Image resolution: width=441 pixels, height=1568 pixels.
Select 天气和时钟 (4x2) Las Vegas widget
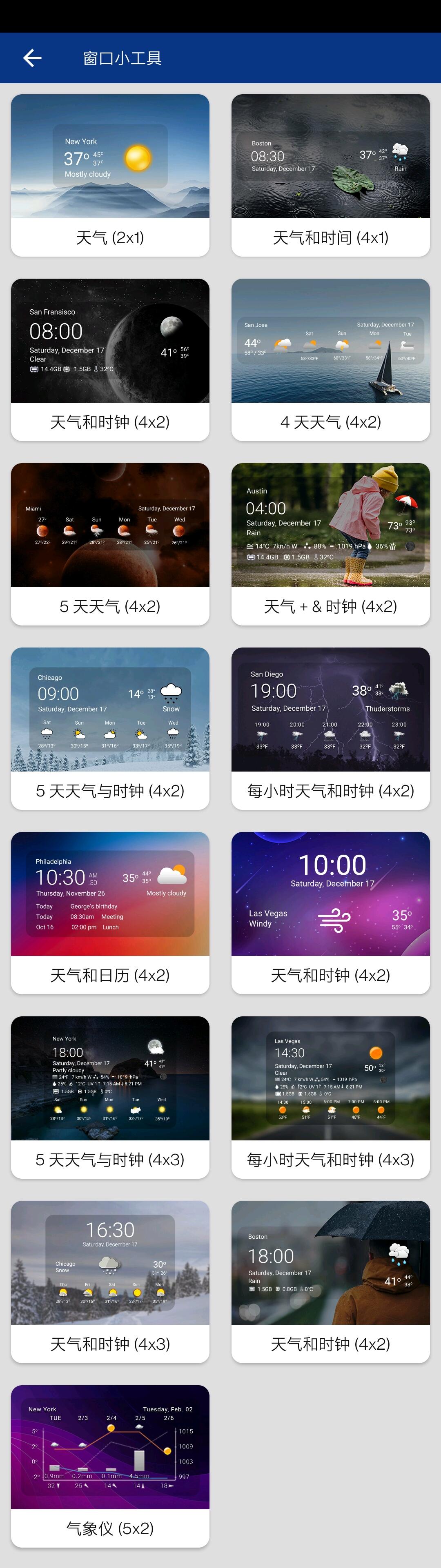[x=331, y=913]
